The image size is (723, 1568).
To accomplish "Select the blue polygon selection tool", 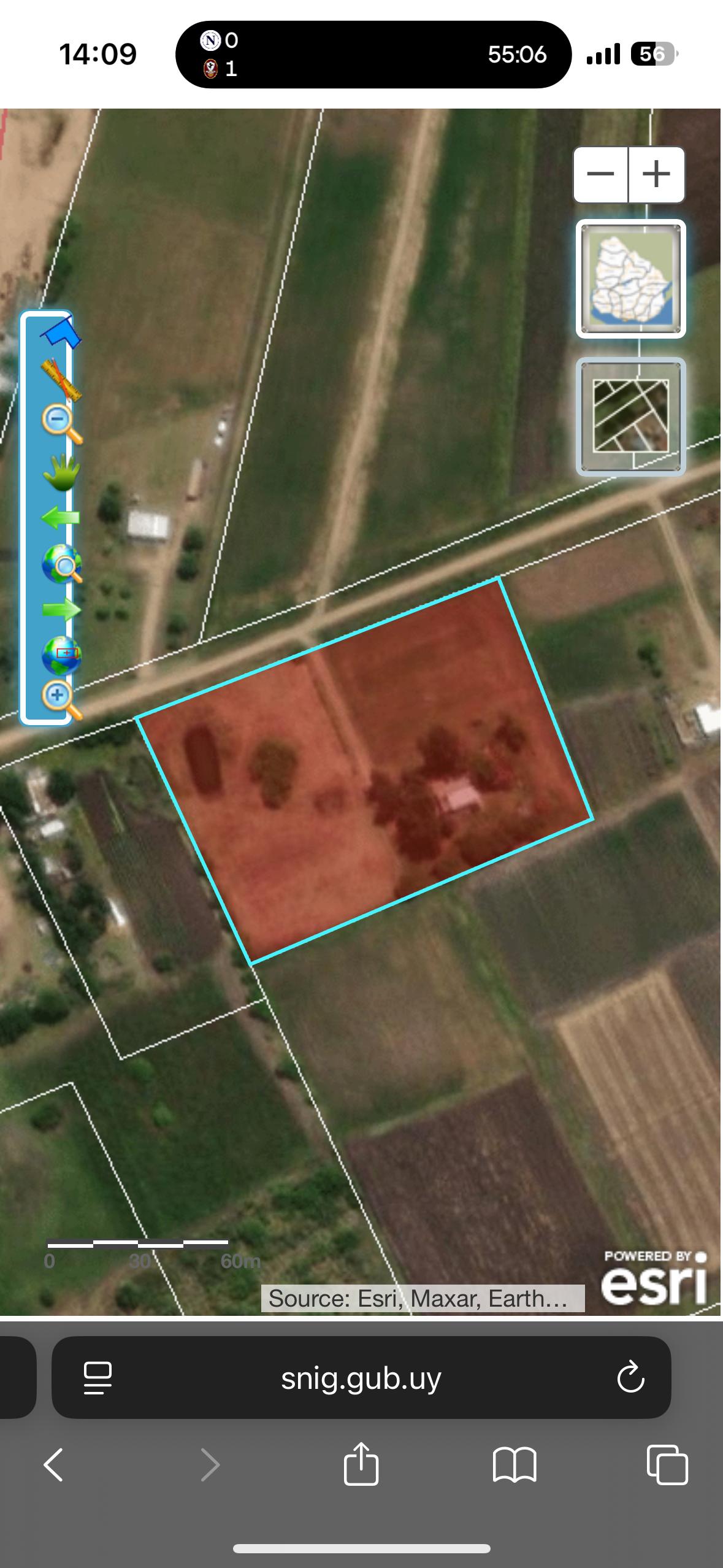I will coord(60,334).
